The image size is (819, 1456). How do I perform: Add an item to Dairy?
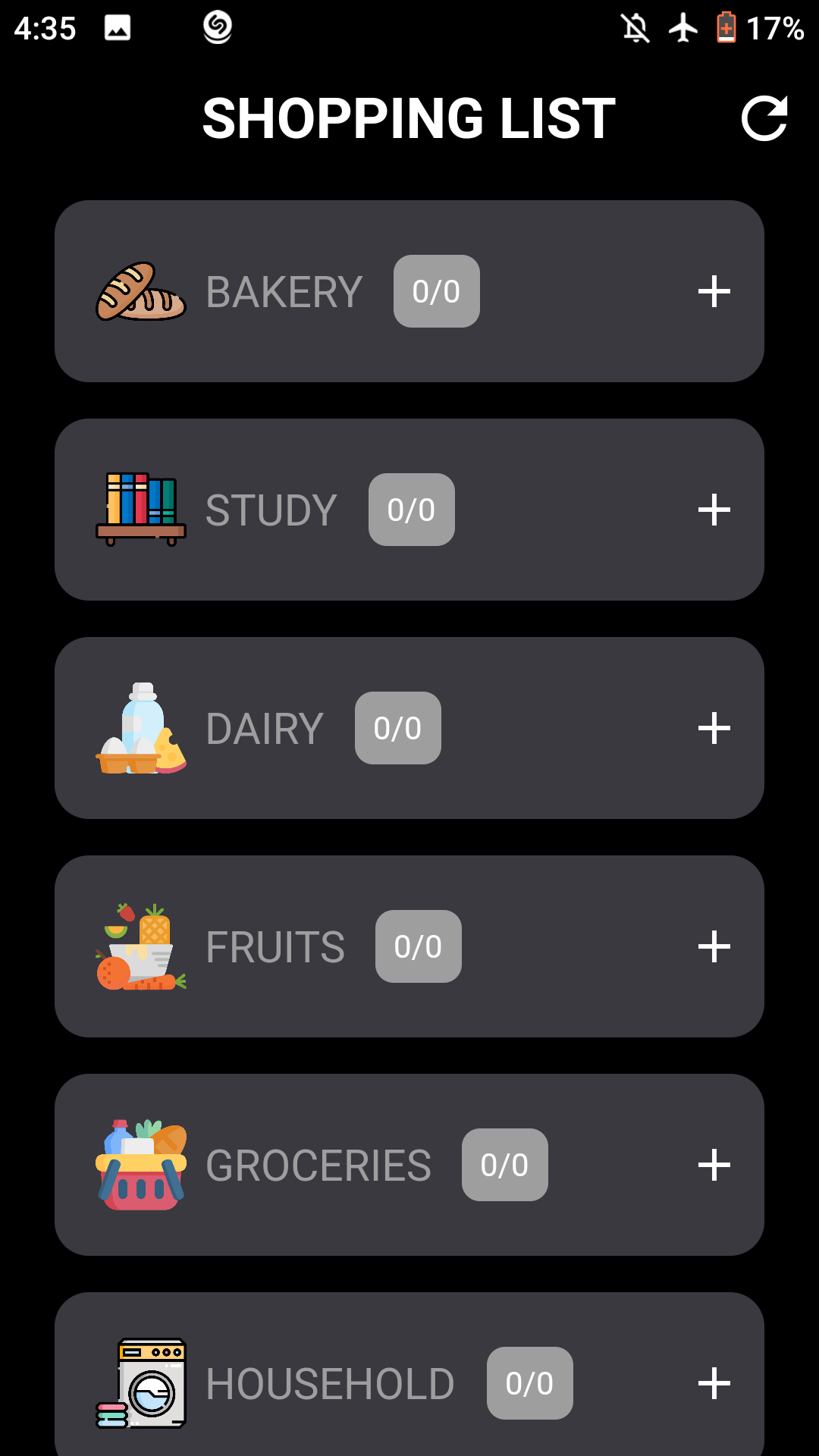[714, 728]
